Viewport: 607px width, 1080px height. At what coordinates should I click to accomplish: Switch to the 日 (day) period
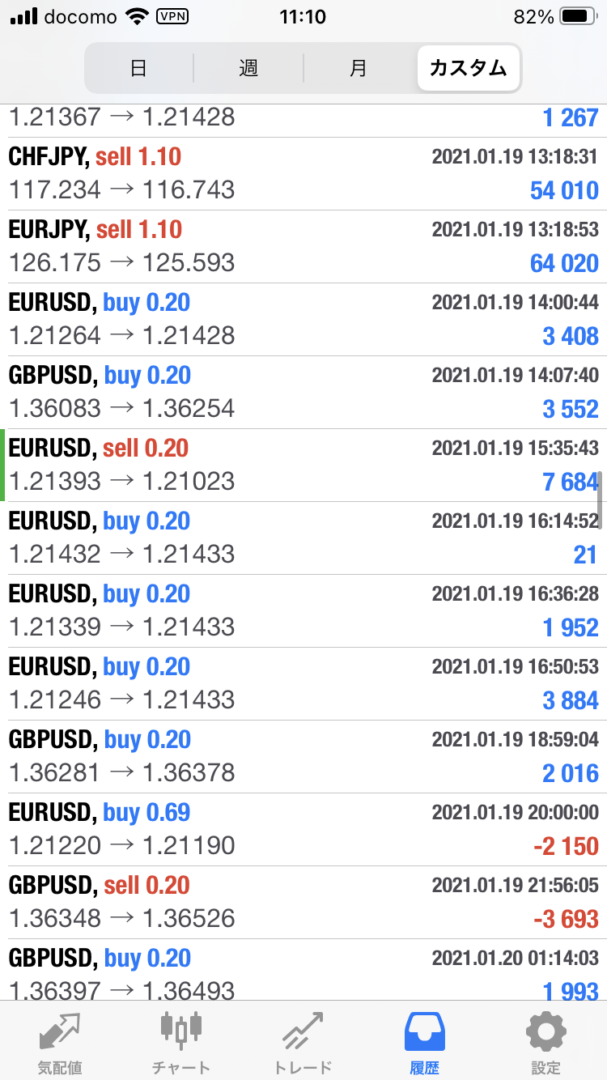point(139,68)
